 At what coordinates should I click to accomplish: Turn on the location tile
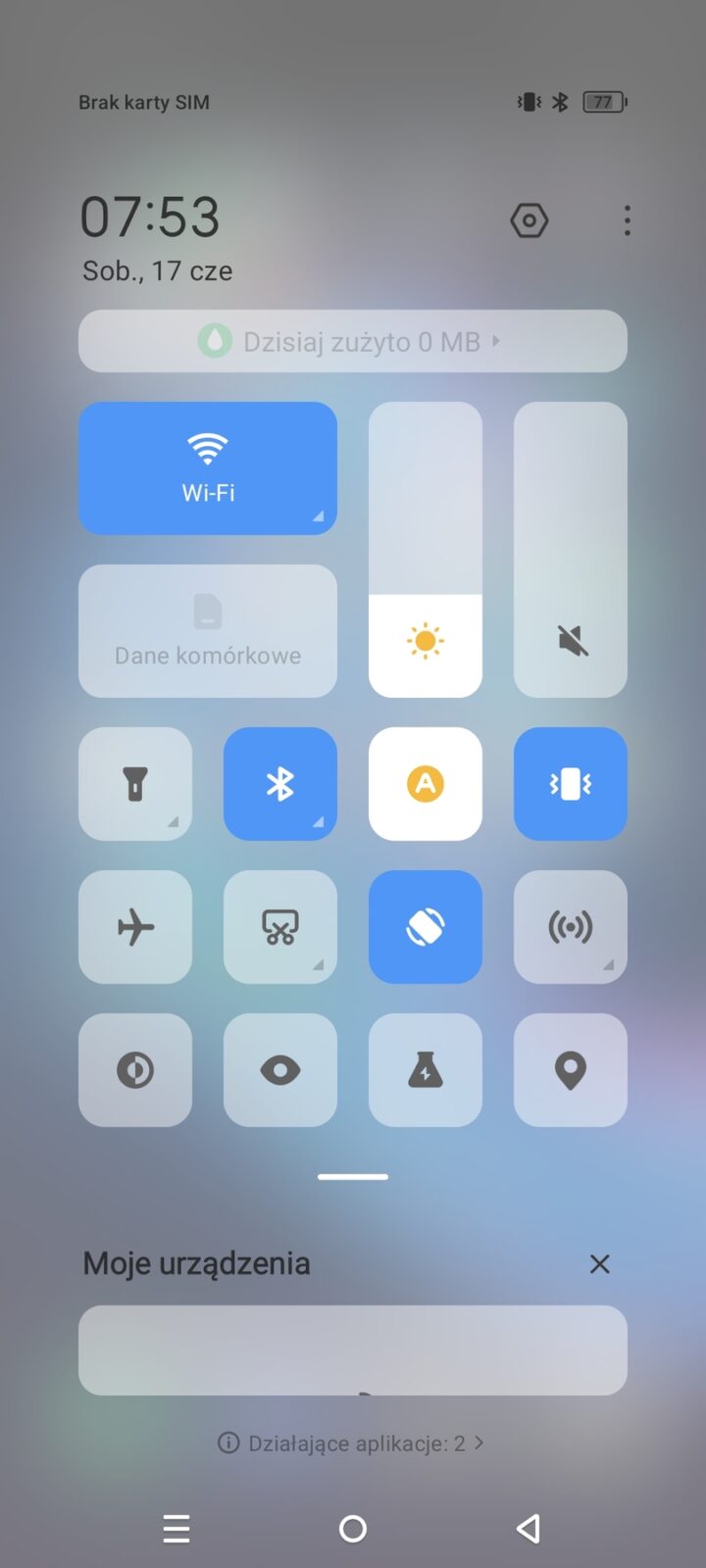(x=571, y=1069)
